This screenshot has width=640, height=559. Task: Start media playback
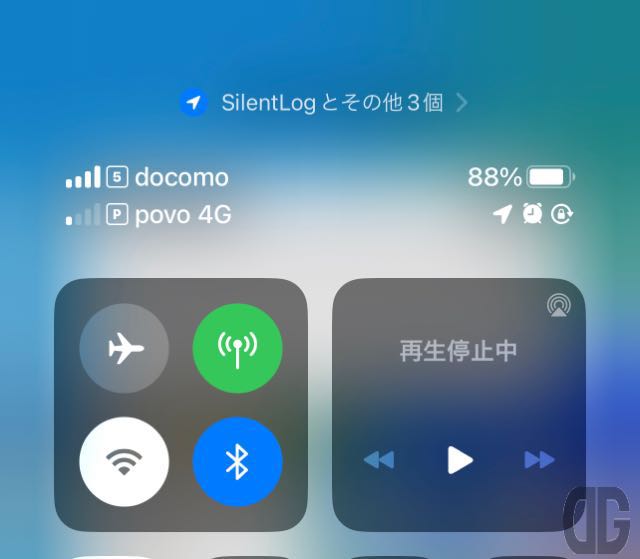459,460
